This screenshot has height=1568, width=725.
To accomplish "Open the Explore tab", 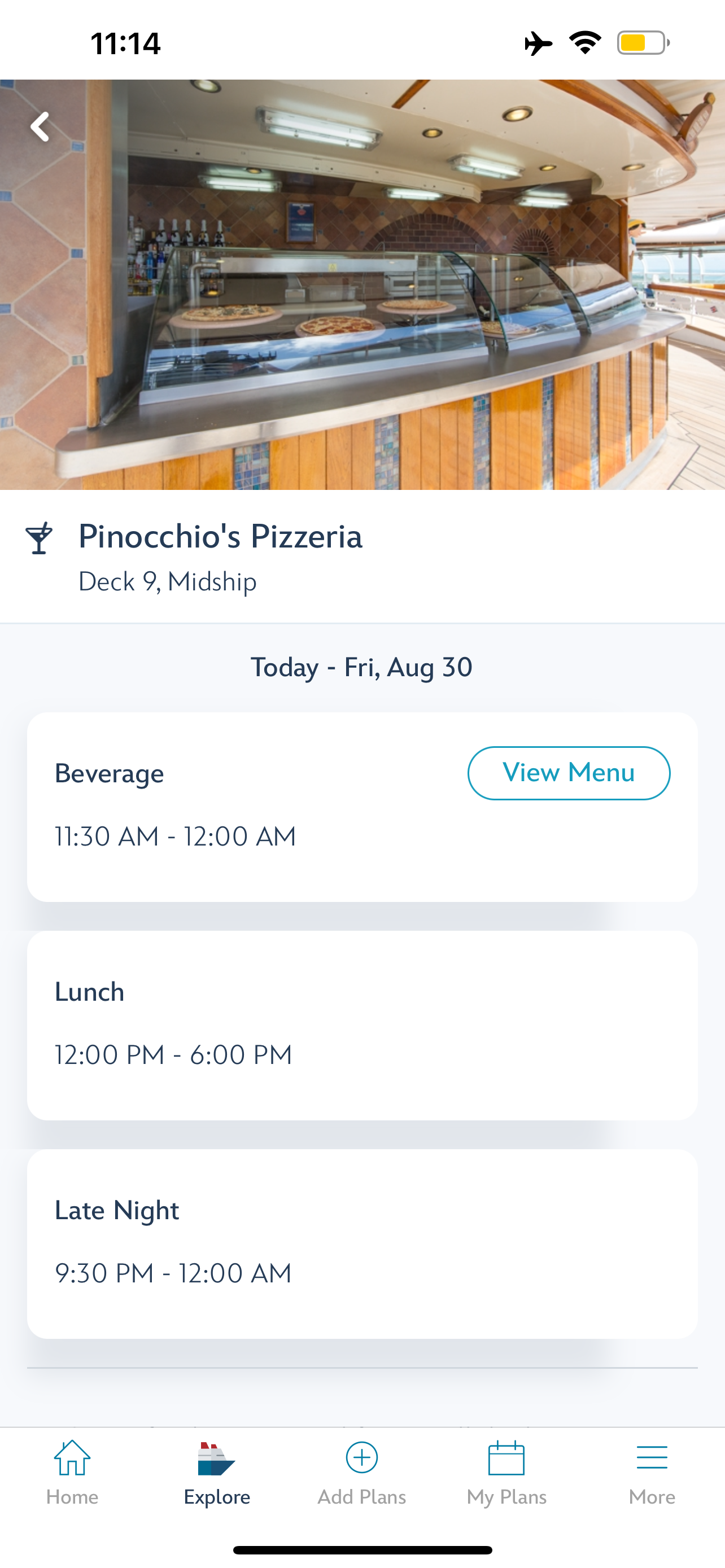I will tap(217, 1472).
